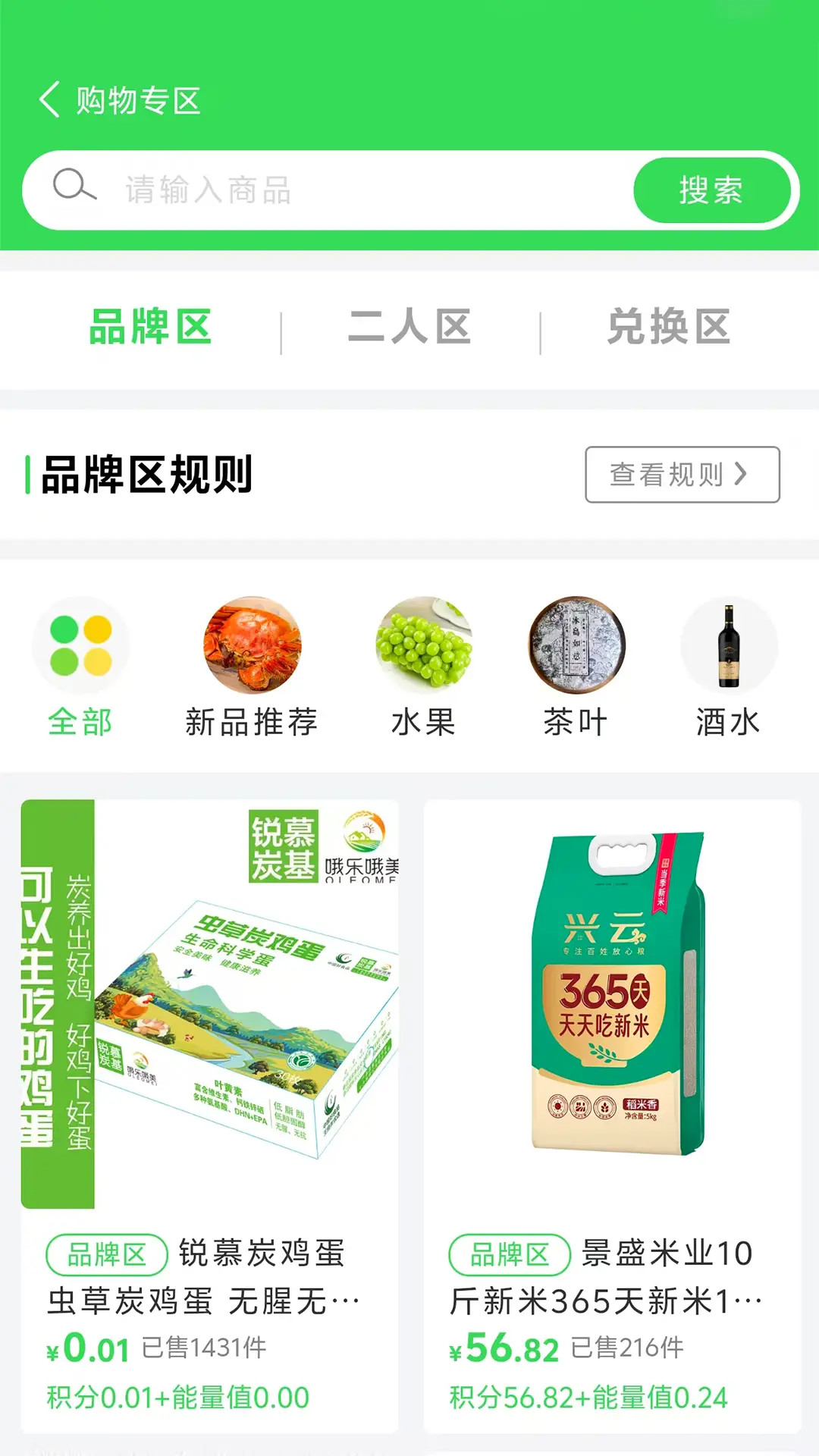Viewport: 819px width, 1456px height.
Task: Switch to the 二人区 tab
Action: [x=410, y=327]
